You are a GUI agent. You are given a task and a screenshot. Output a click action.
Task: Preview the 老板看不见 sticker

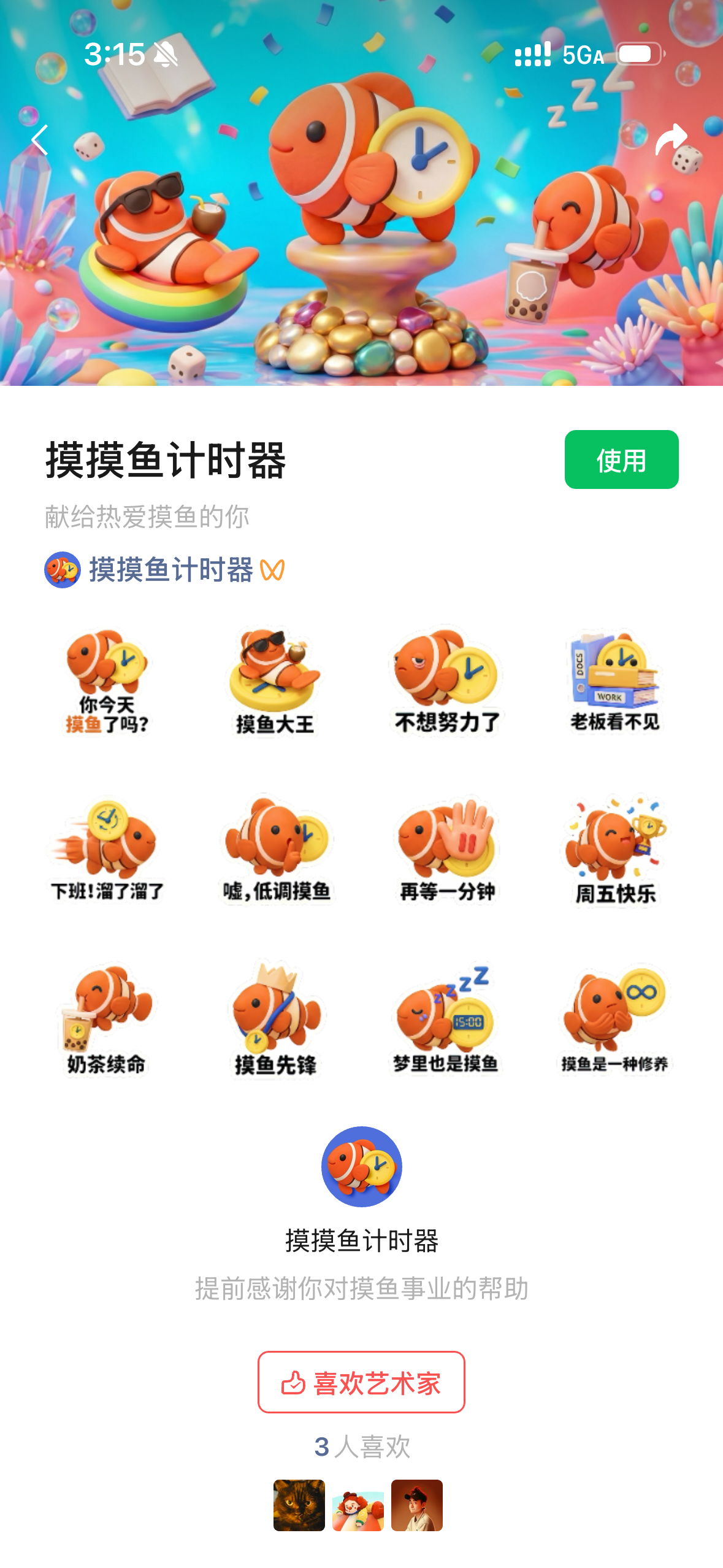[x=614, y=681]
